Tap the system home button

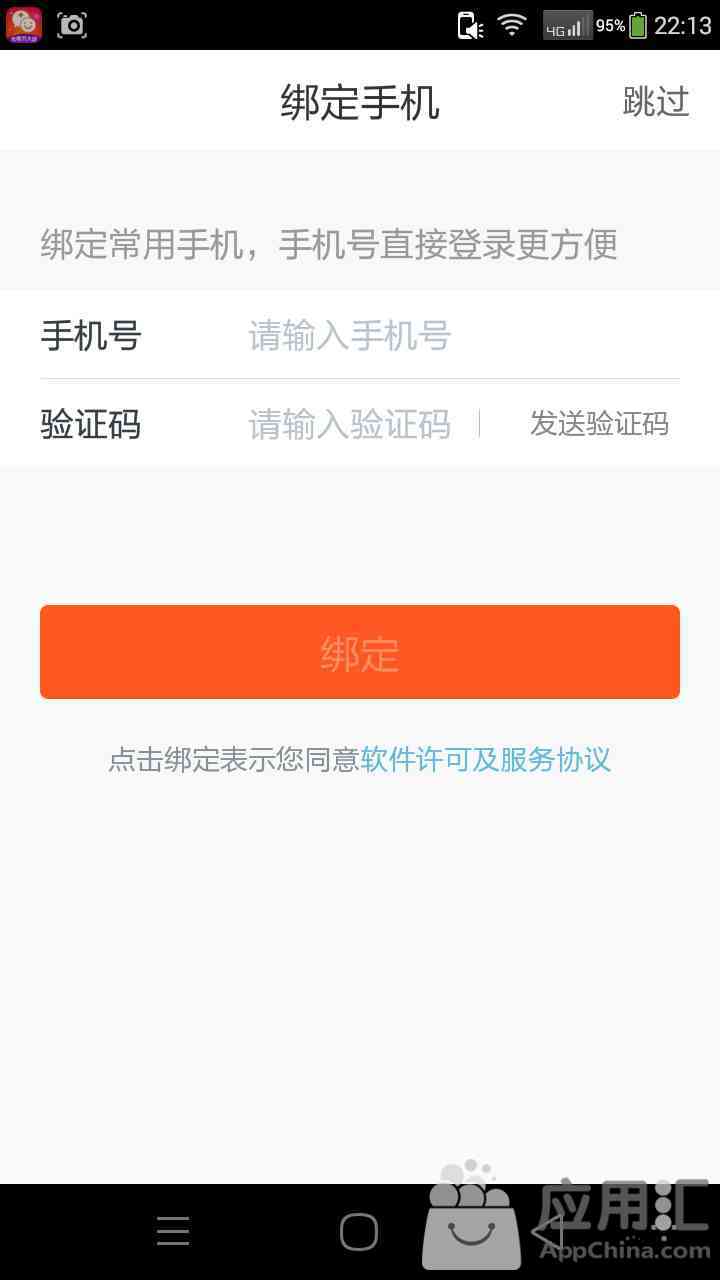click(x=359, y=1232)
